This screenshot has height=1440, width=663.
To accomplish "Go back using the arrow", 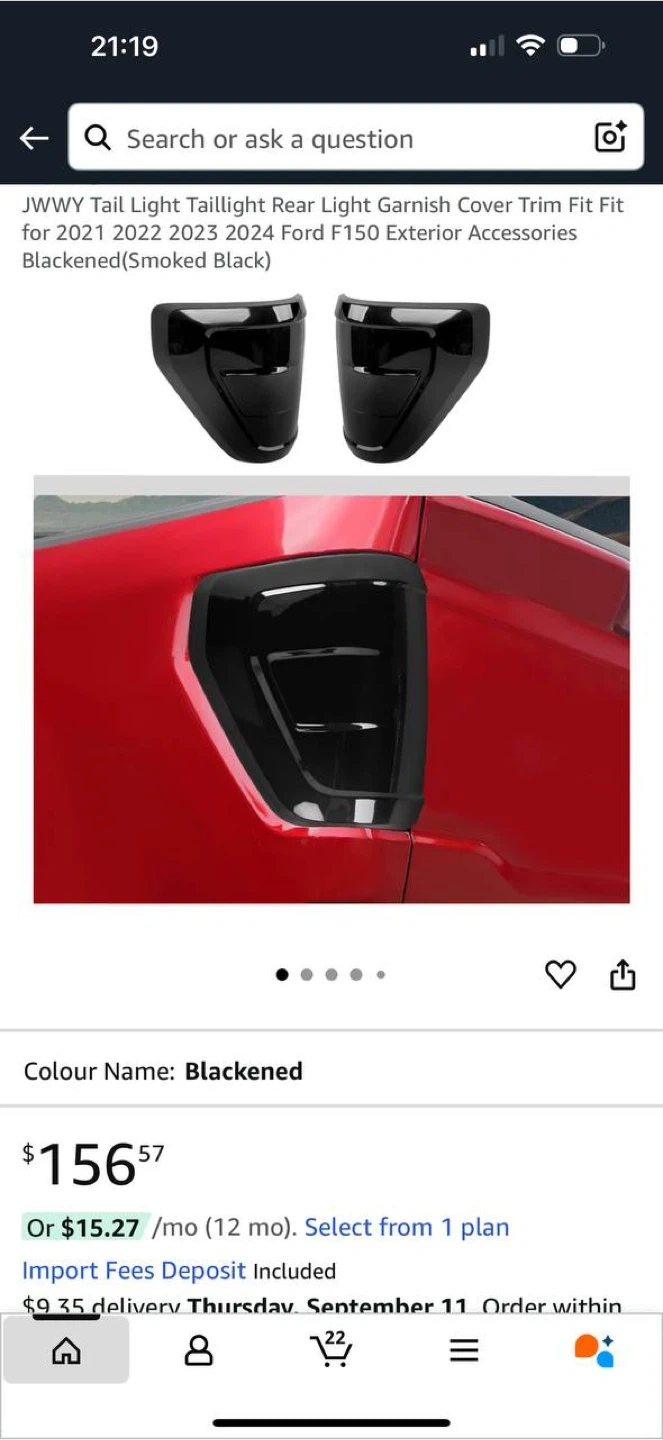I will click(34, 138).
